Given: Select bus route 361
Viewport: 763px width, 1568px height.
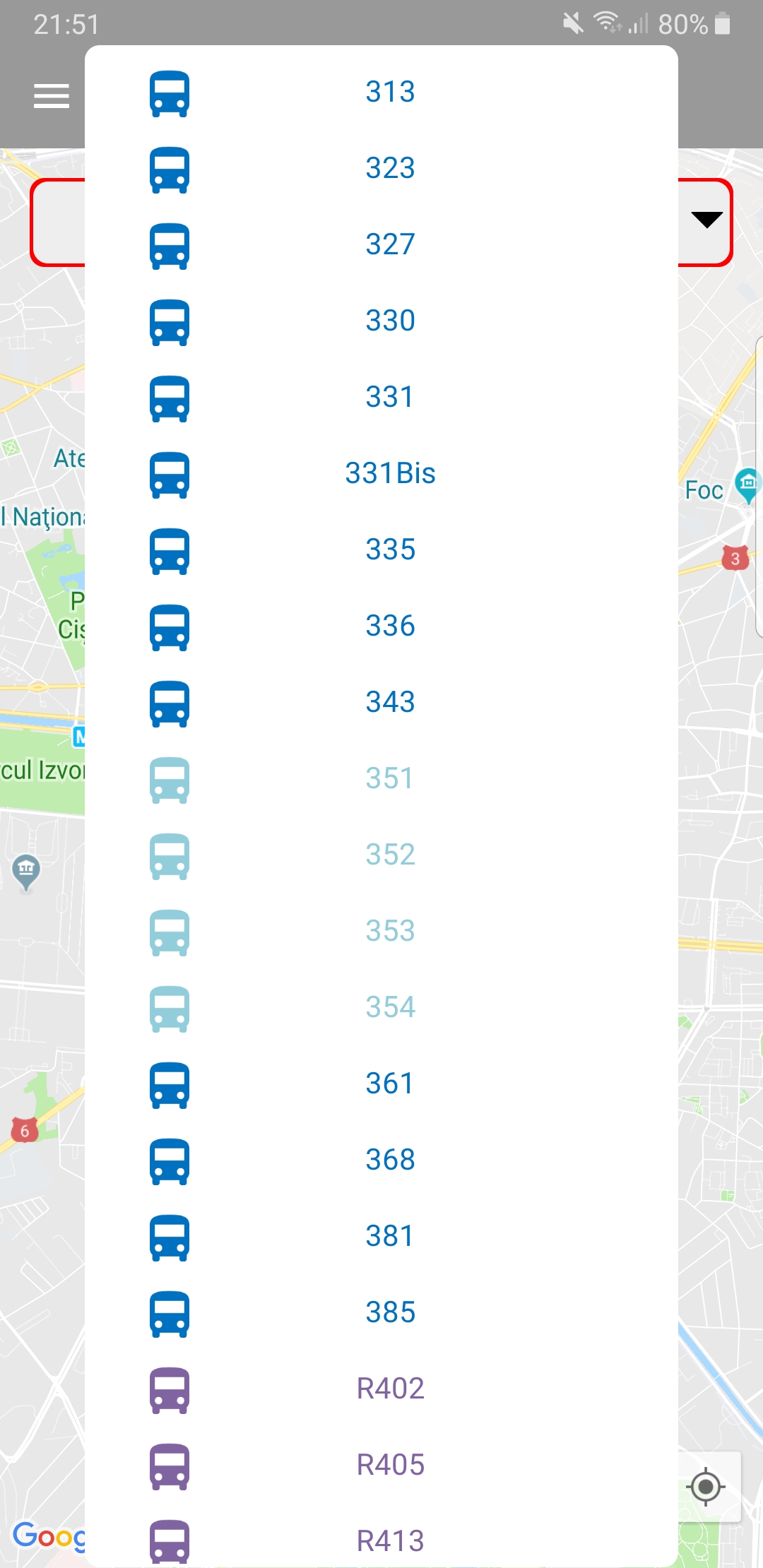Looking at the screenshot, I should 389,1083.
